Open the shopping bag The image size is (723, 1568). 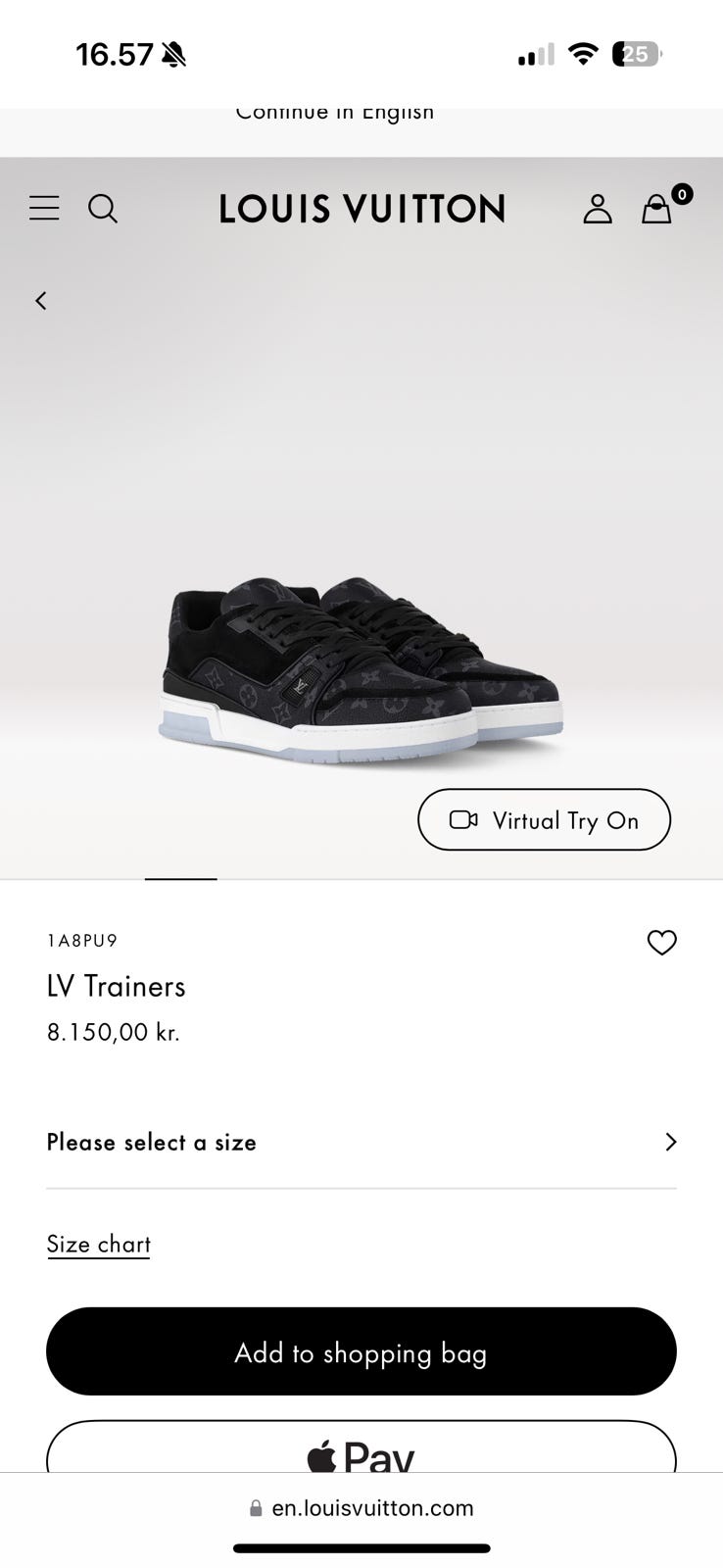657,209
